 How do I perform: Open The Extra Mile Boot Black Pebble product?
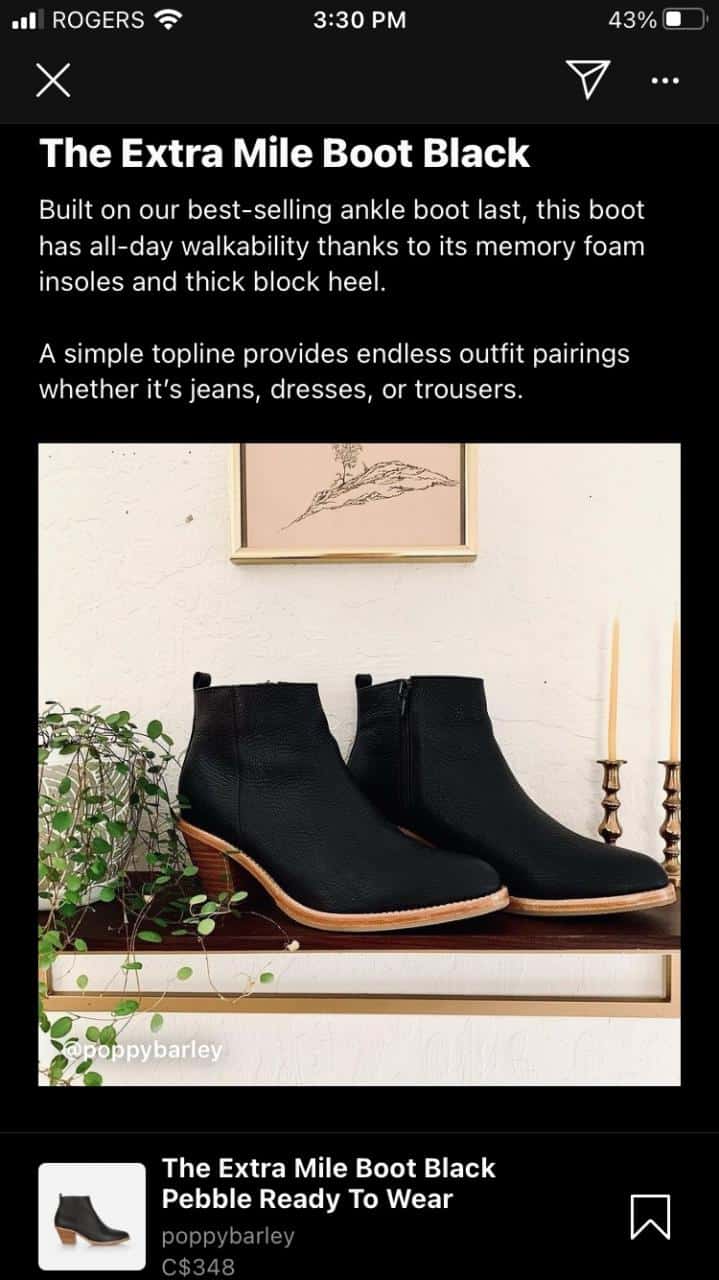(328, 1183)
